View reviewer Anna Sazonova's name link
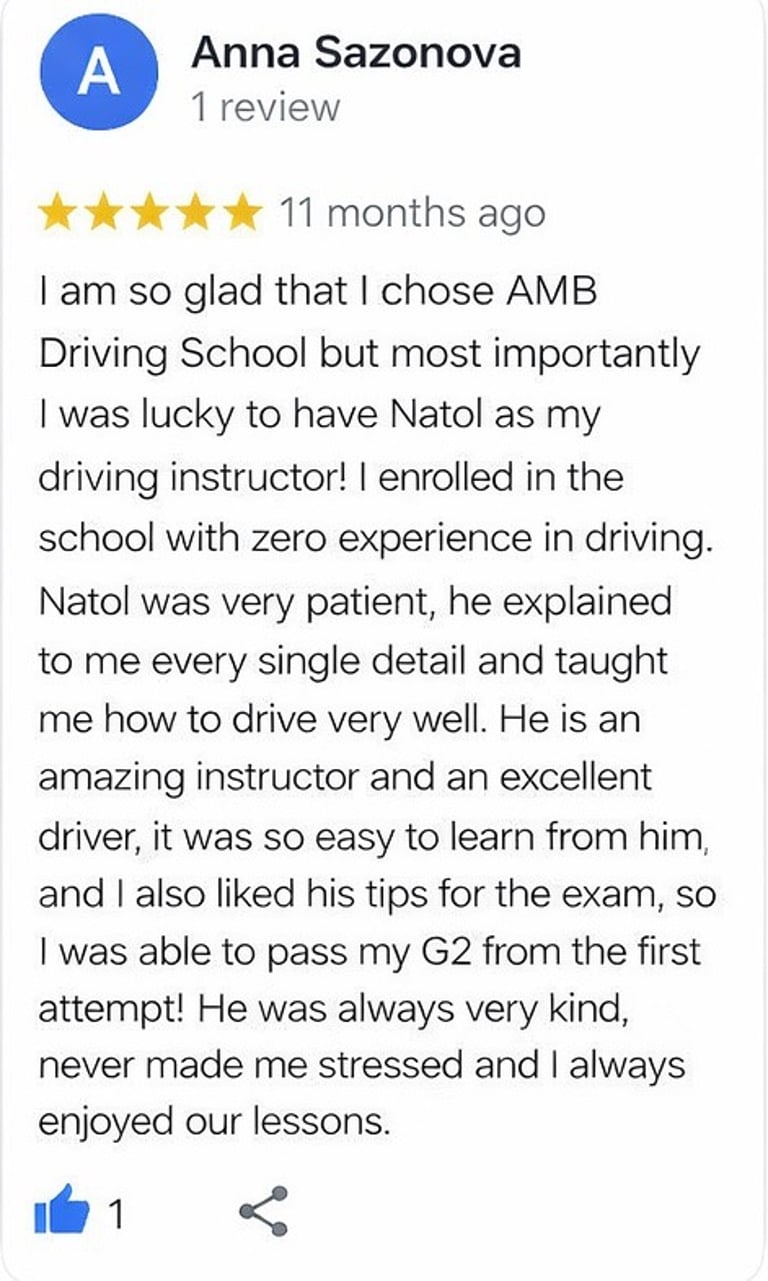This screenshot has width=768, height=1281. pos(356,52)
